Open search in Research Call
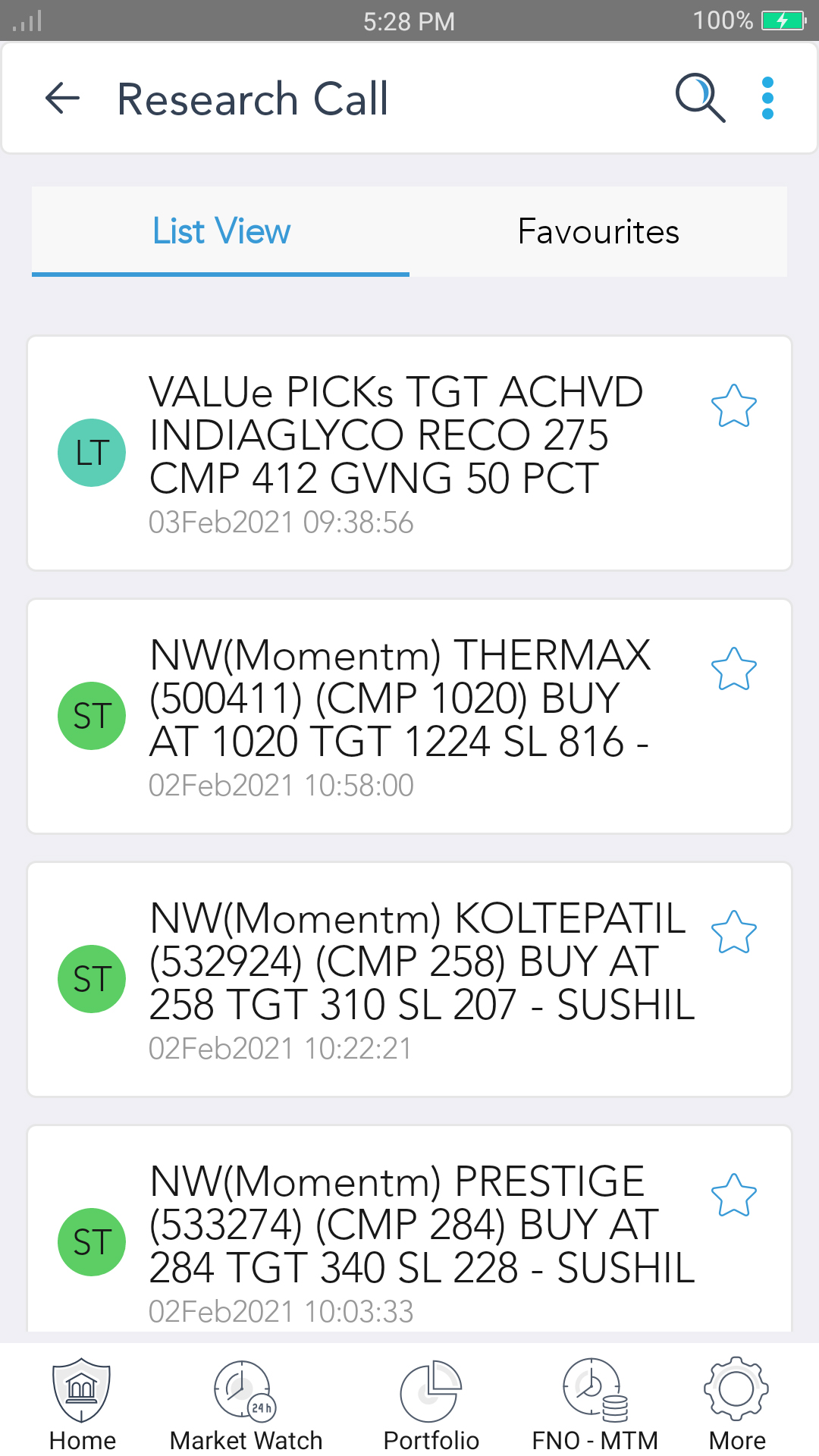The image size is (819, 1456). [700, 98]
